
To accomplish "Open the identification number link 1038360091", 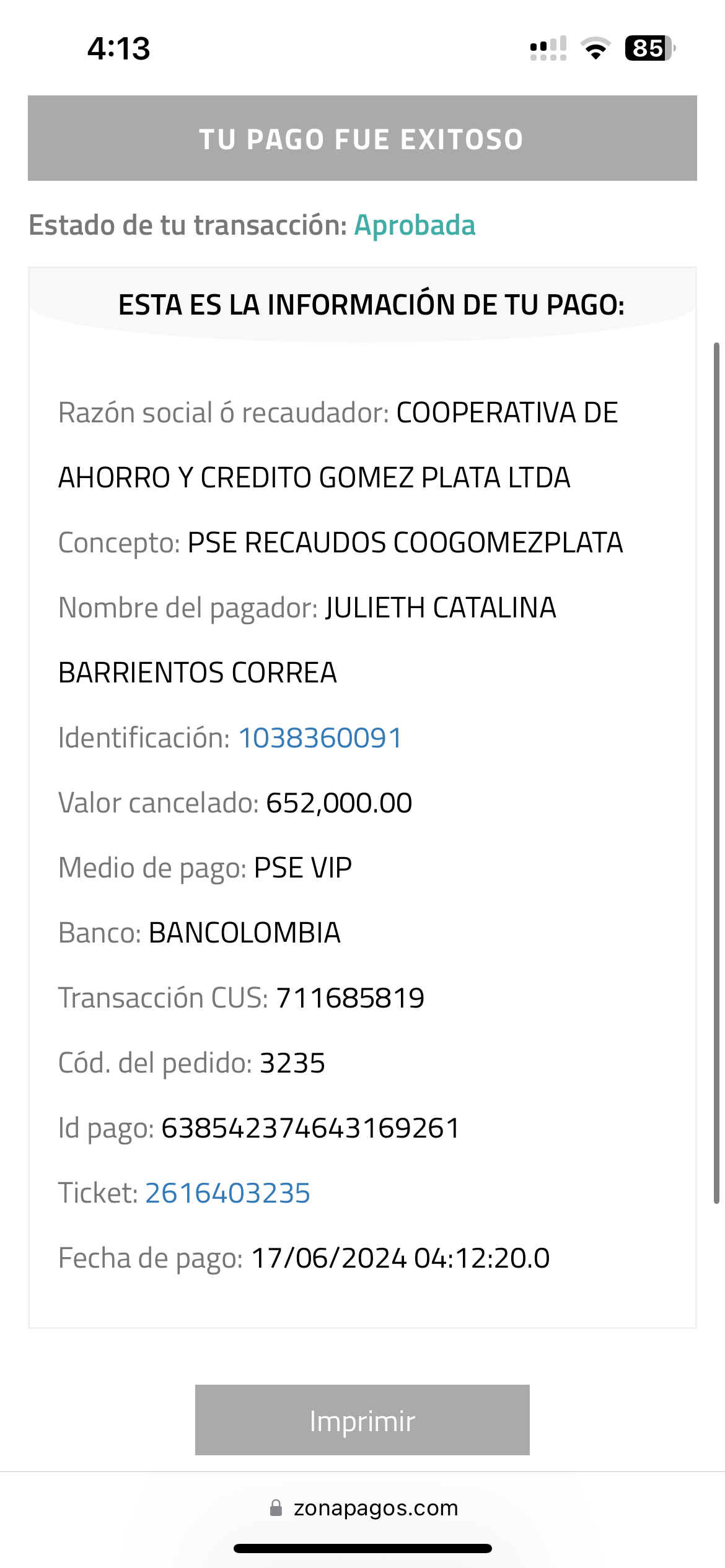I will tap(320, 738).
